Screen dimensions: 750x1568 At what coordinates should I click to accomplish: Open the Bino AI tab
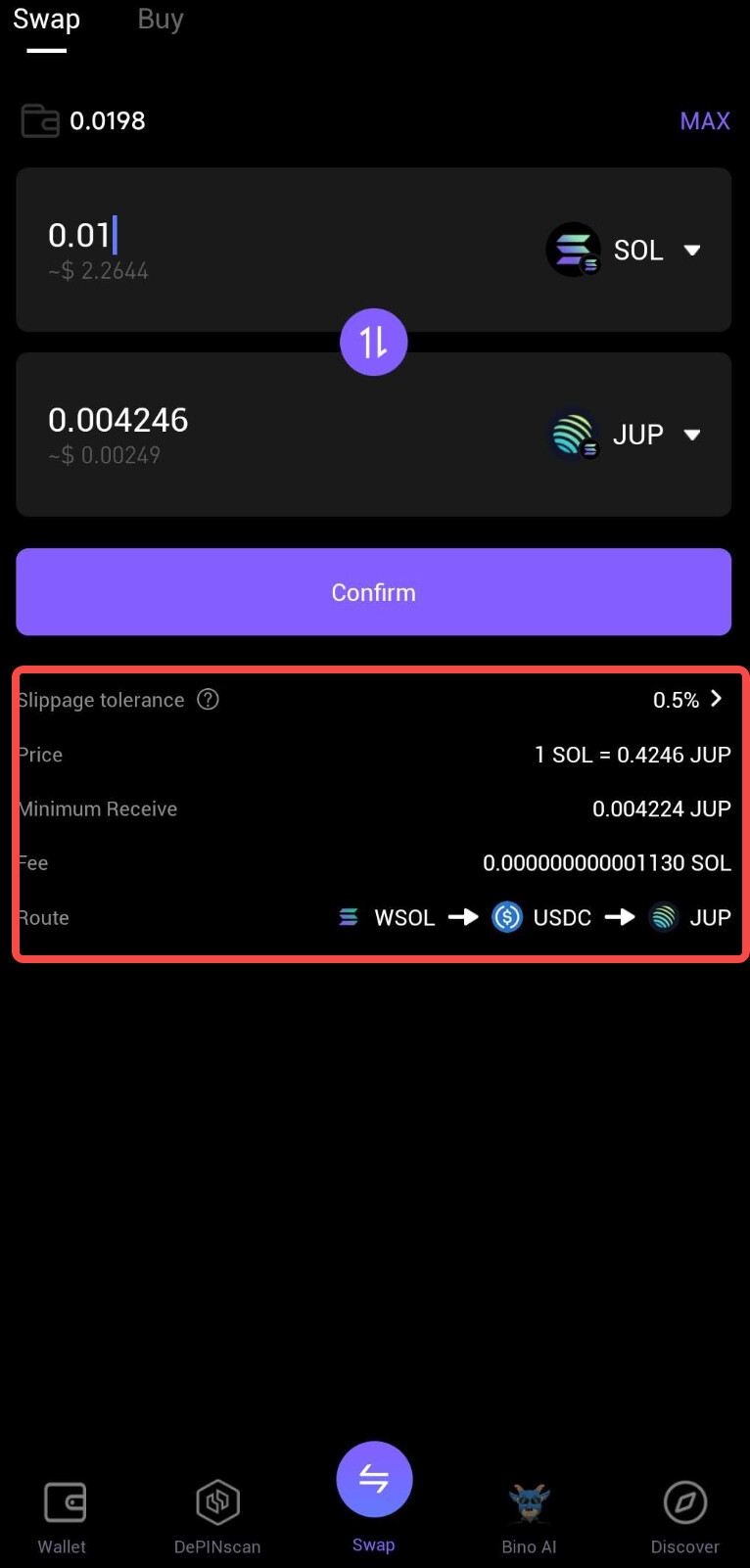coord(529,1515)
